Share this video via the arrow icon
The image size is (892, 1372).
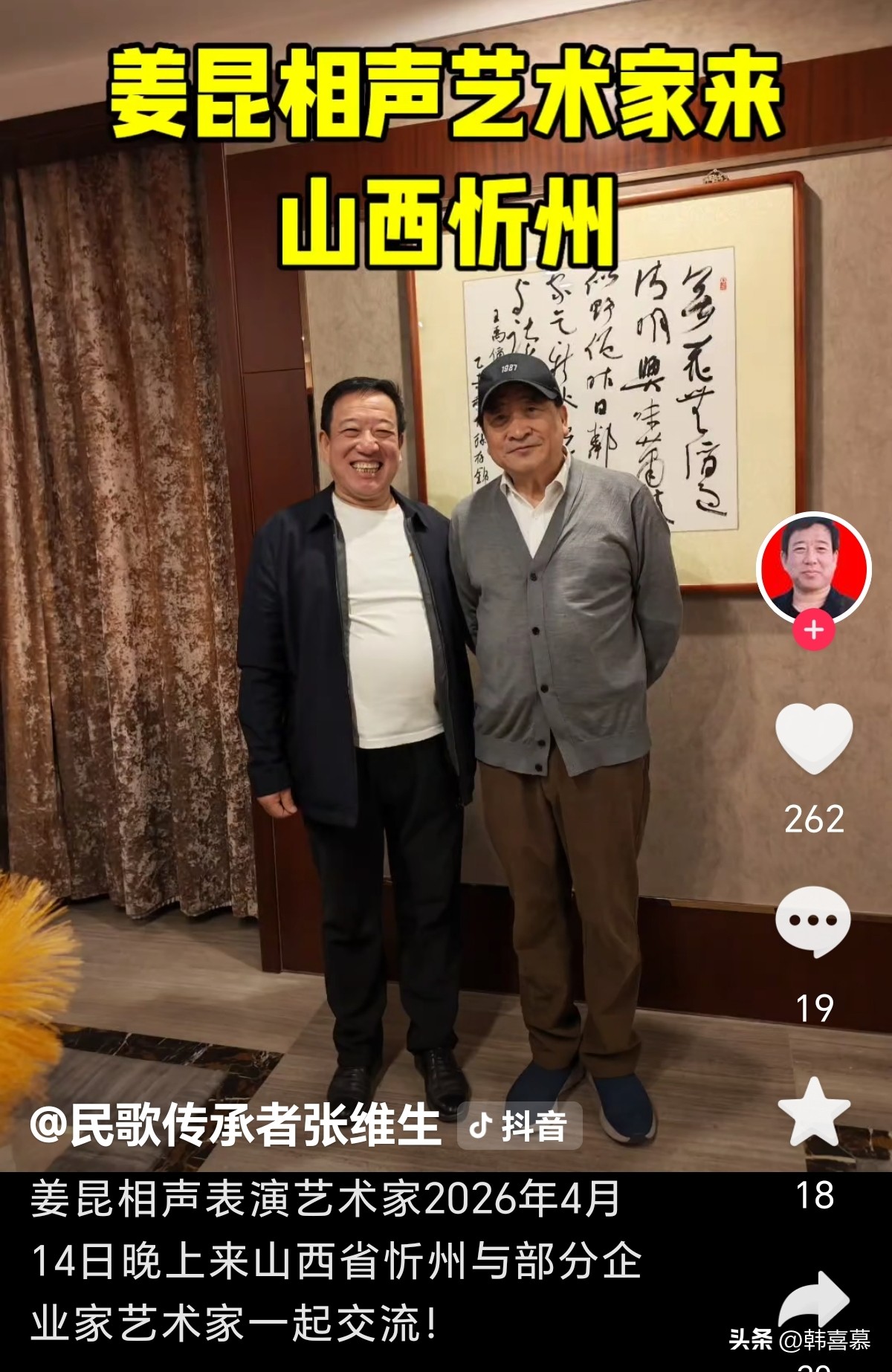813,1299
